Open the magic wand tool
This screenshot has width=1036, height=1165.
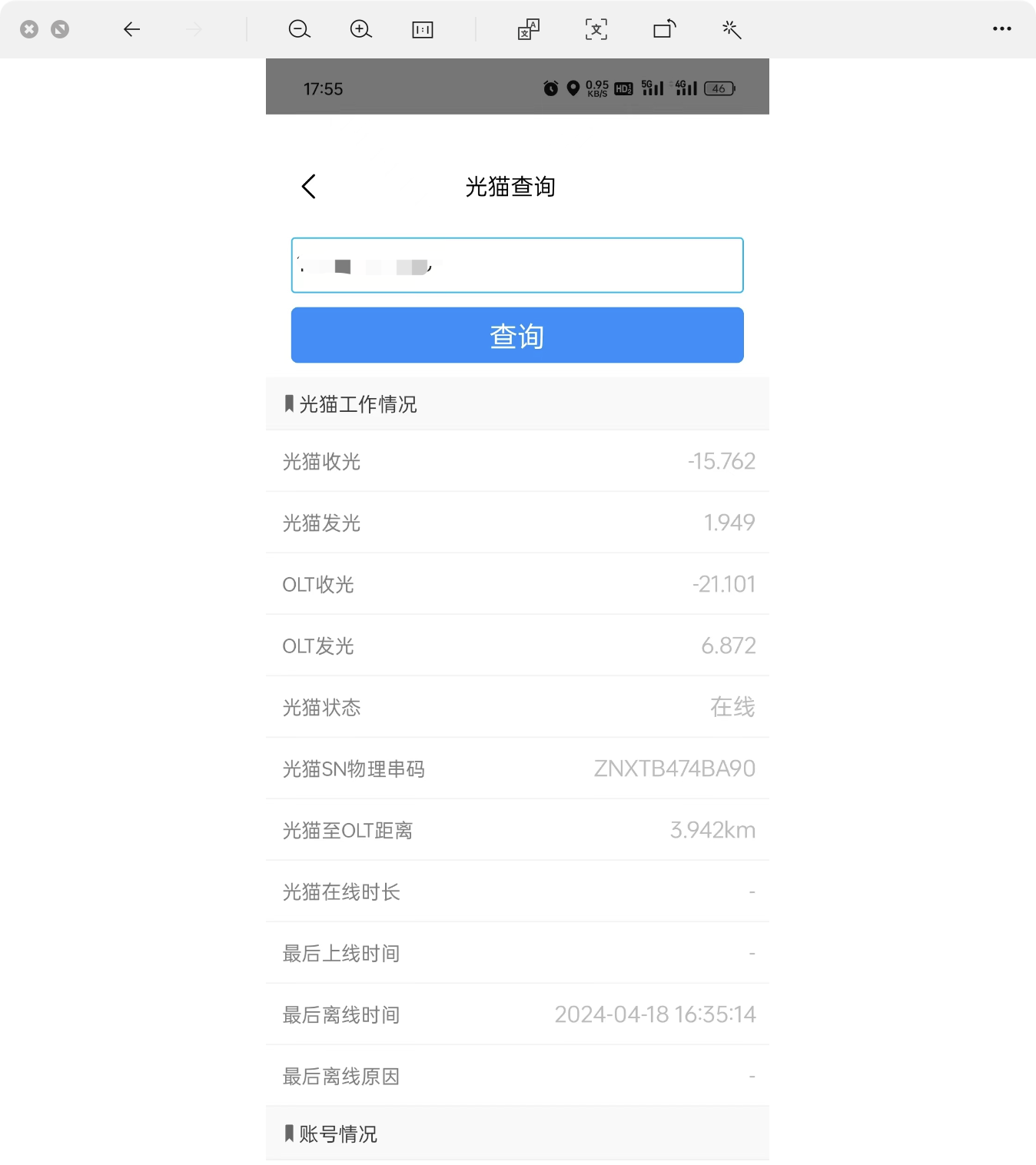732,29
